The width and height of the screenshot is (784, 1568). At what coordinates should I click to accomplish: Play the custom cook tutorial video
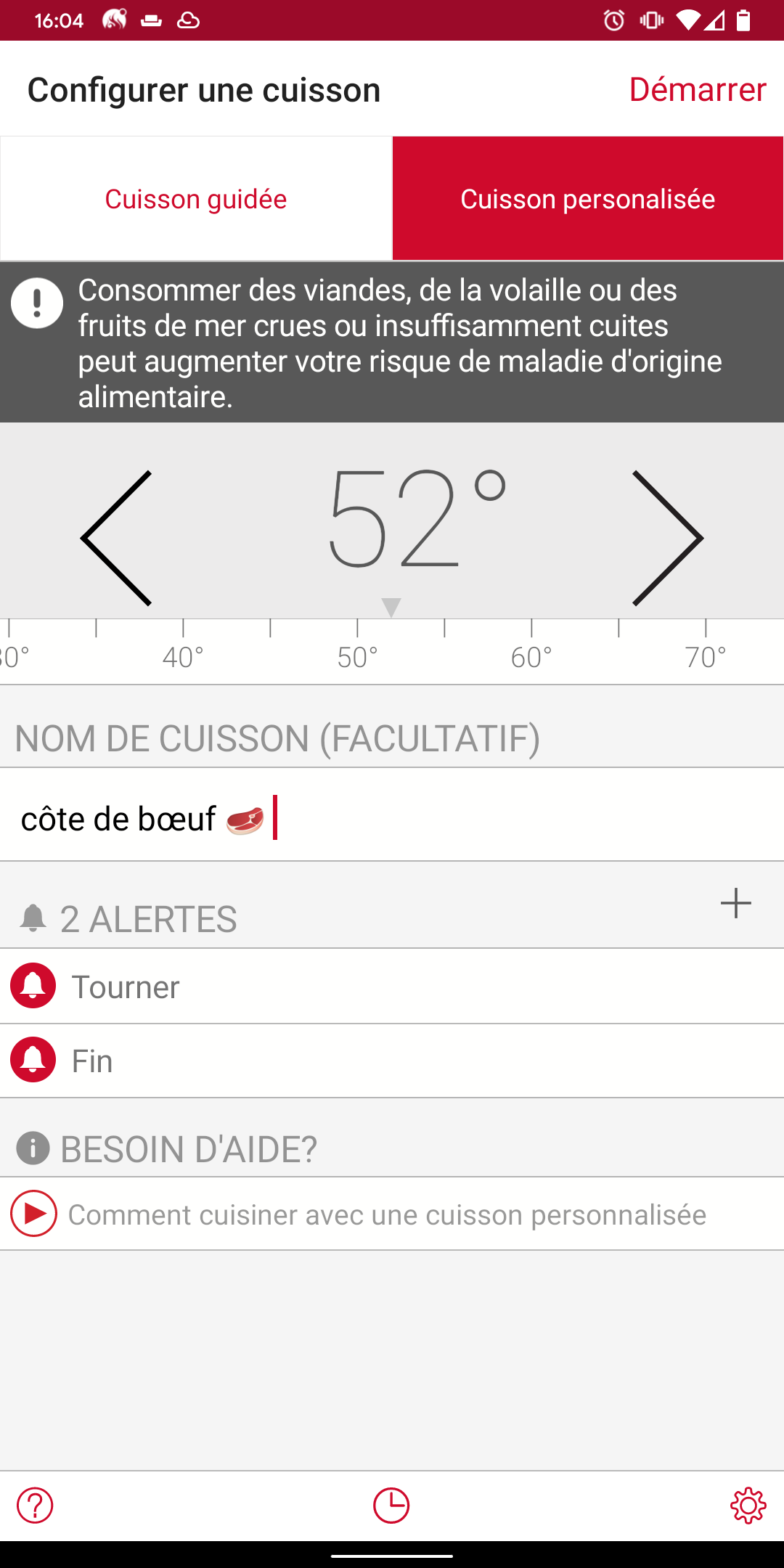click(392, 1214)
